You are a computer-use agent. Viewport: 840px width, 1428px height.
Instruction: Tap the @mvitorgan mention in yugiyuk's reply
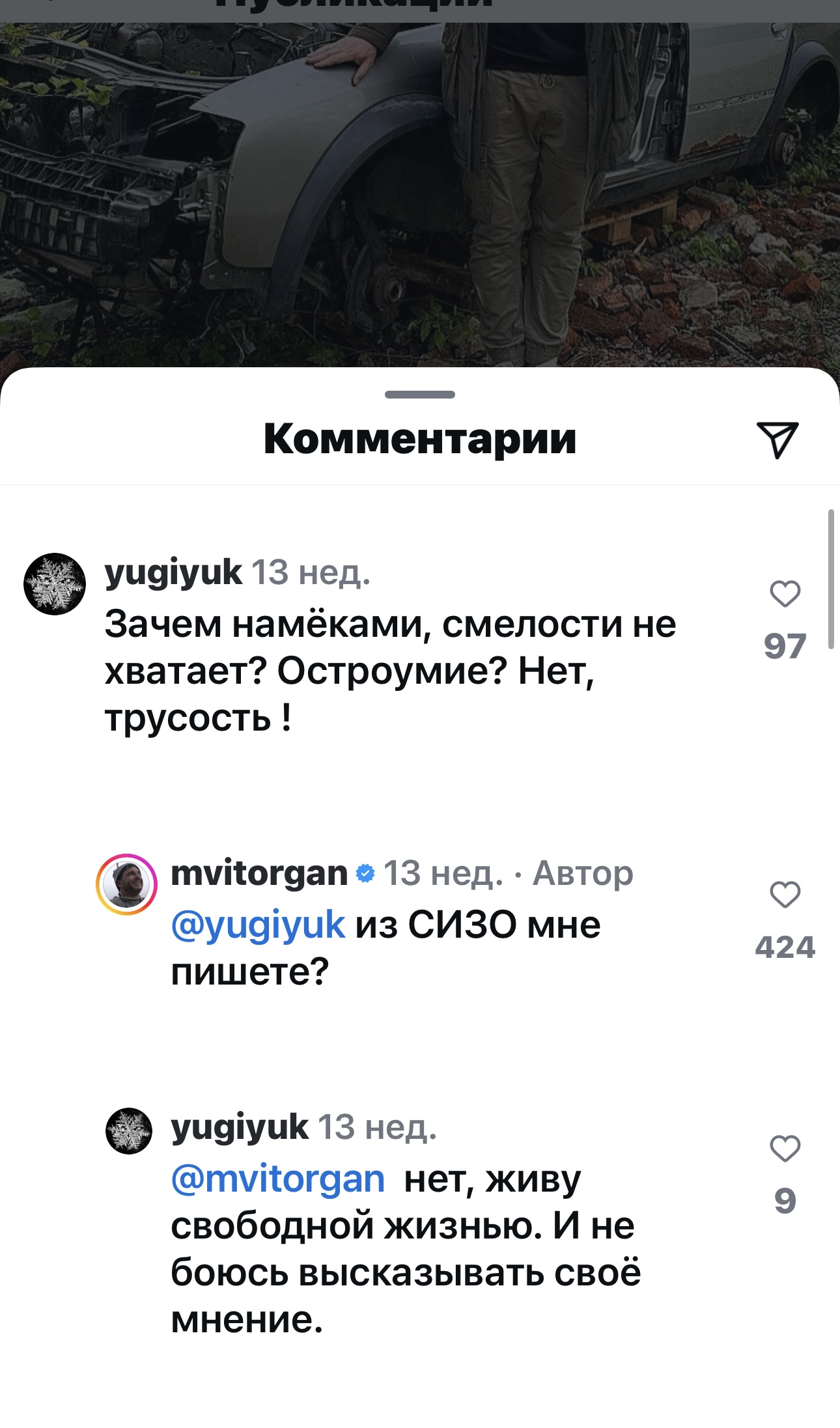point(278,1179)
